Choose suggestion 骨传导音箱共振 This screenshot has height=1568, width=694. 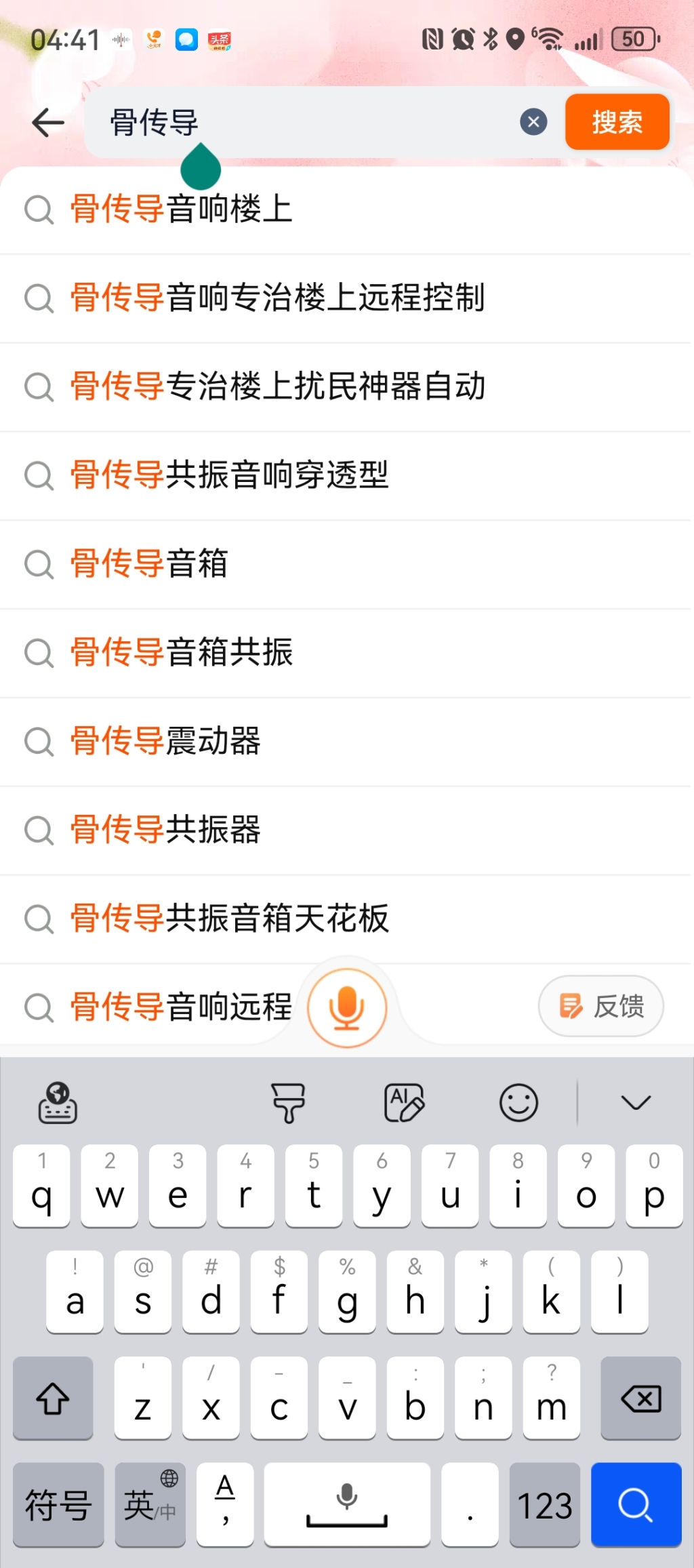tap(182, 653)
